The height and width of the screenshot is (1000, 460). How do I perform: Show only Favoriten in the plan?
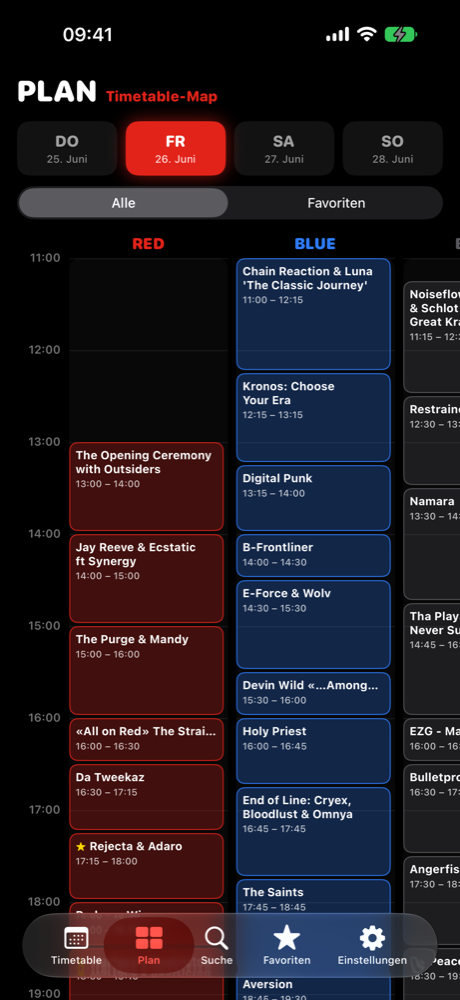coord(336,203)
